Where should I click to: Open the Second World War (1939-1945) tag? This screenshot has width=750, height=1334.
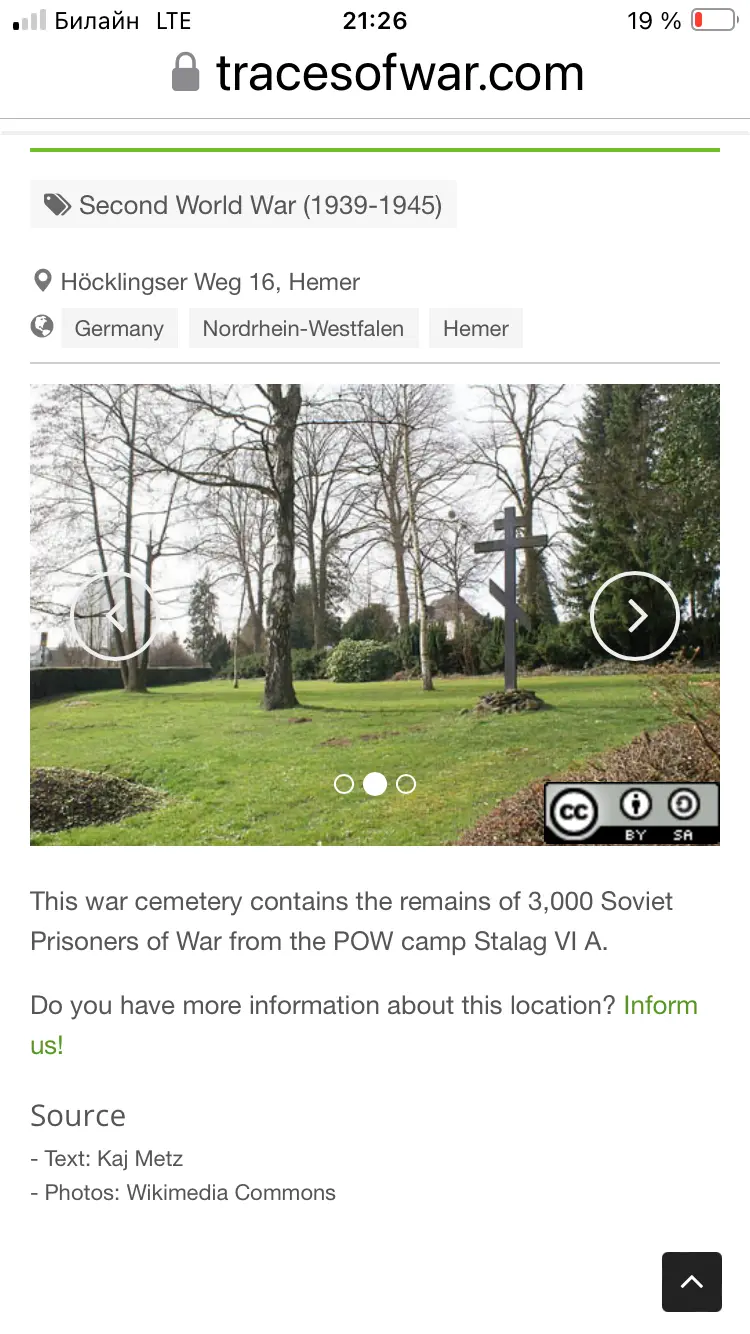243,205
